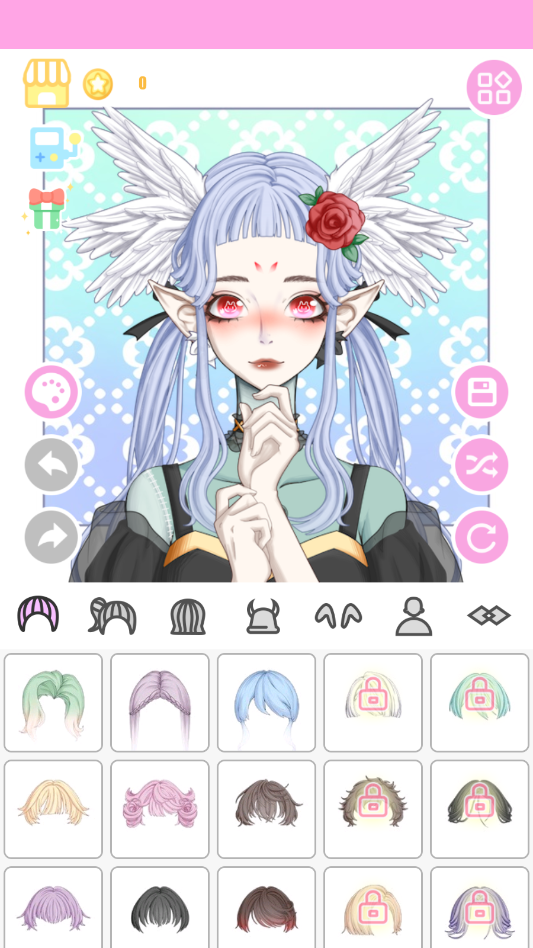This screenshot has height=948, width=533.
Task: Reset the avatar with the circular arrow
Action: coord(481,537)
